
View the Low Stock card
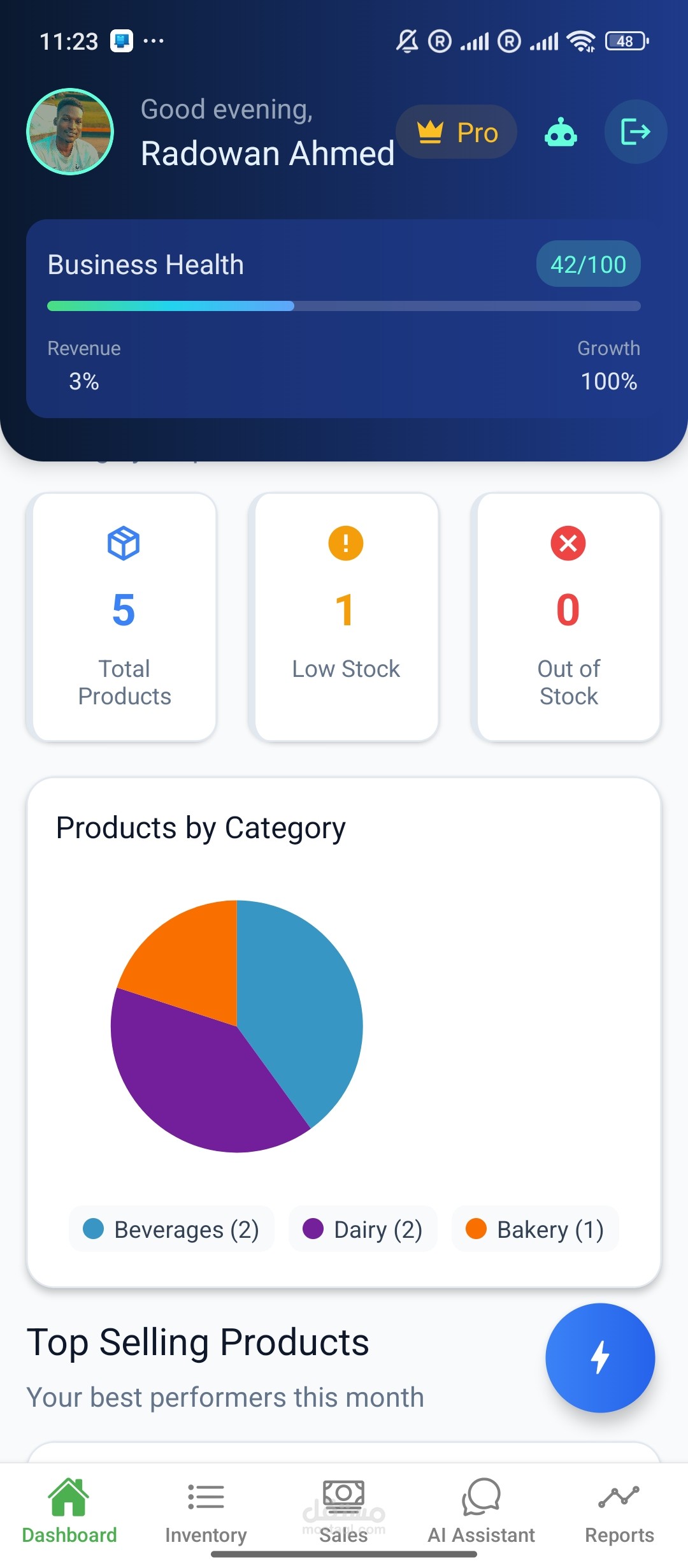pos(346,616)
